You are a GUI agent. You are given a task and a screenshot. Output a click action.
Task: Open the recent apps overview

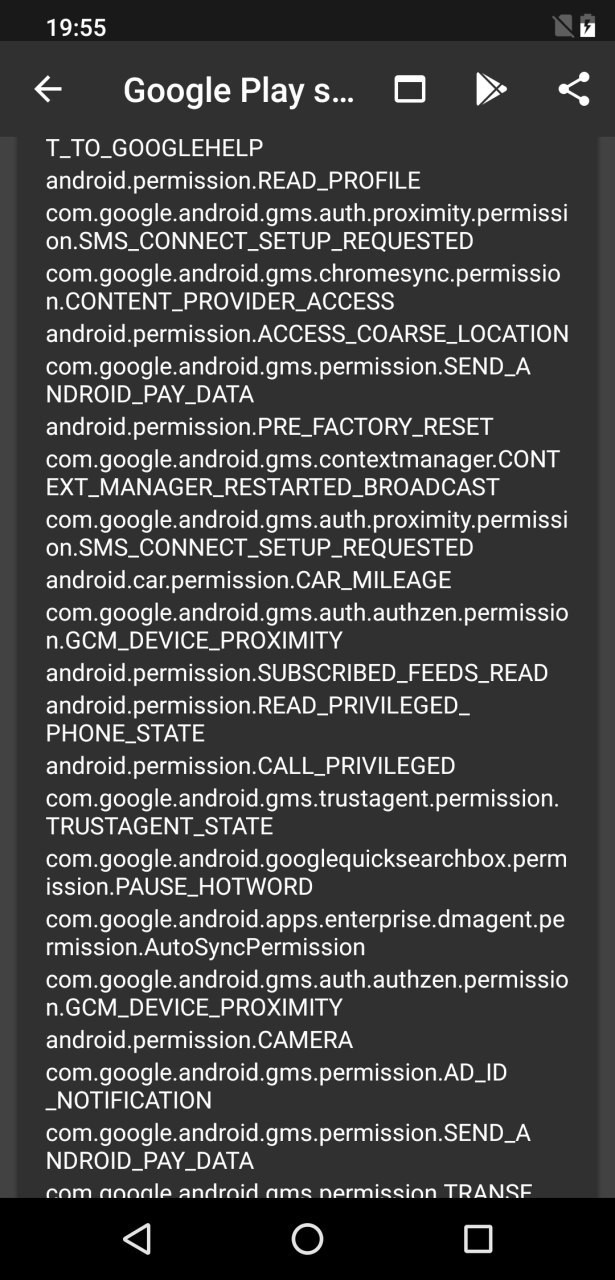click(x=478, y=1239)
